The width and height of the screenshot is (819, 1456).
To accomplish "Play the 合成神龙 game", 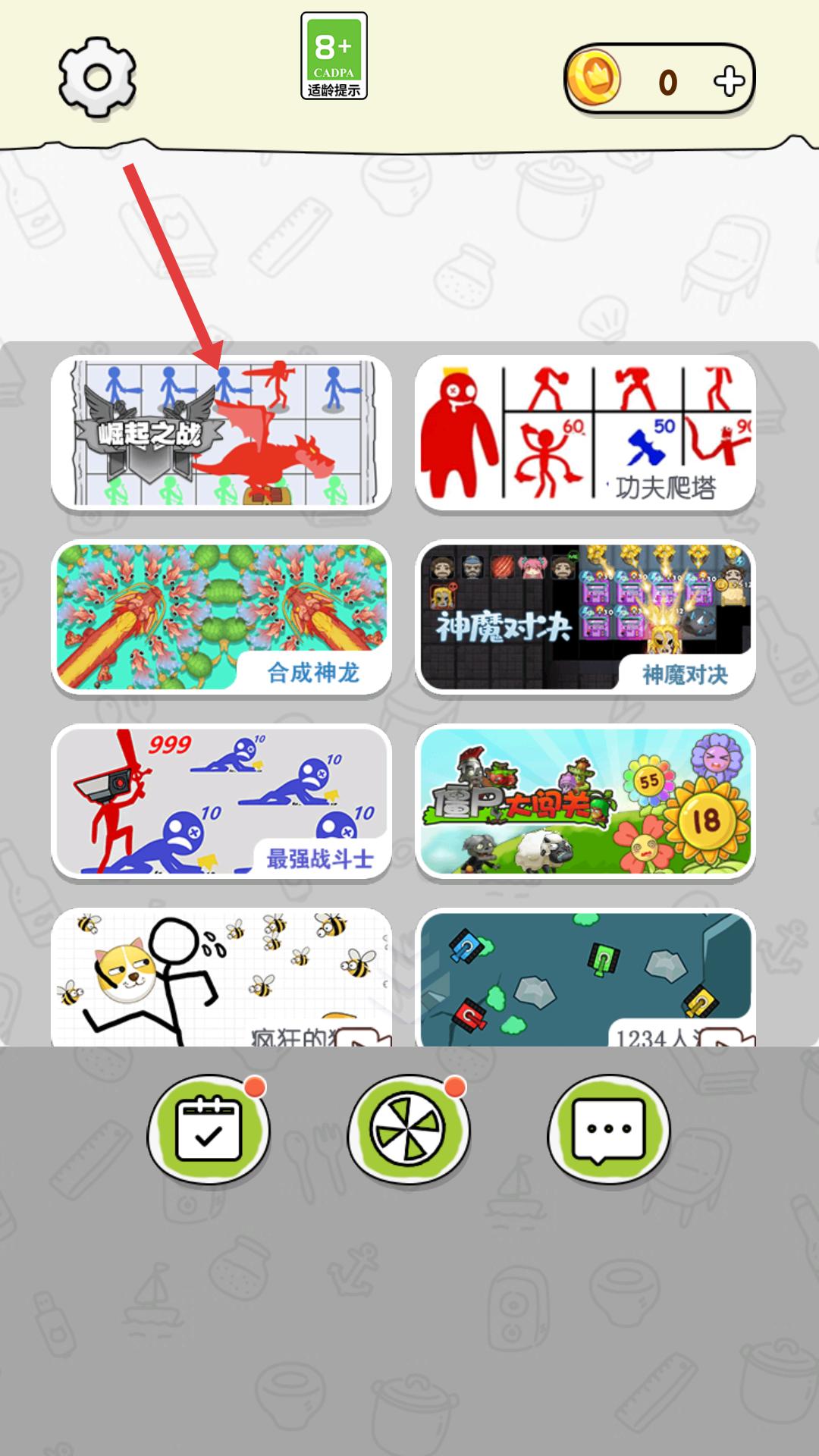I will 221,617.
